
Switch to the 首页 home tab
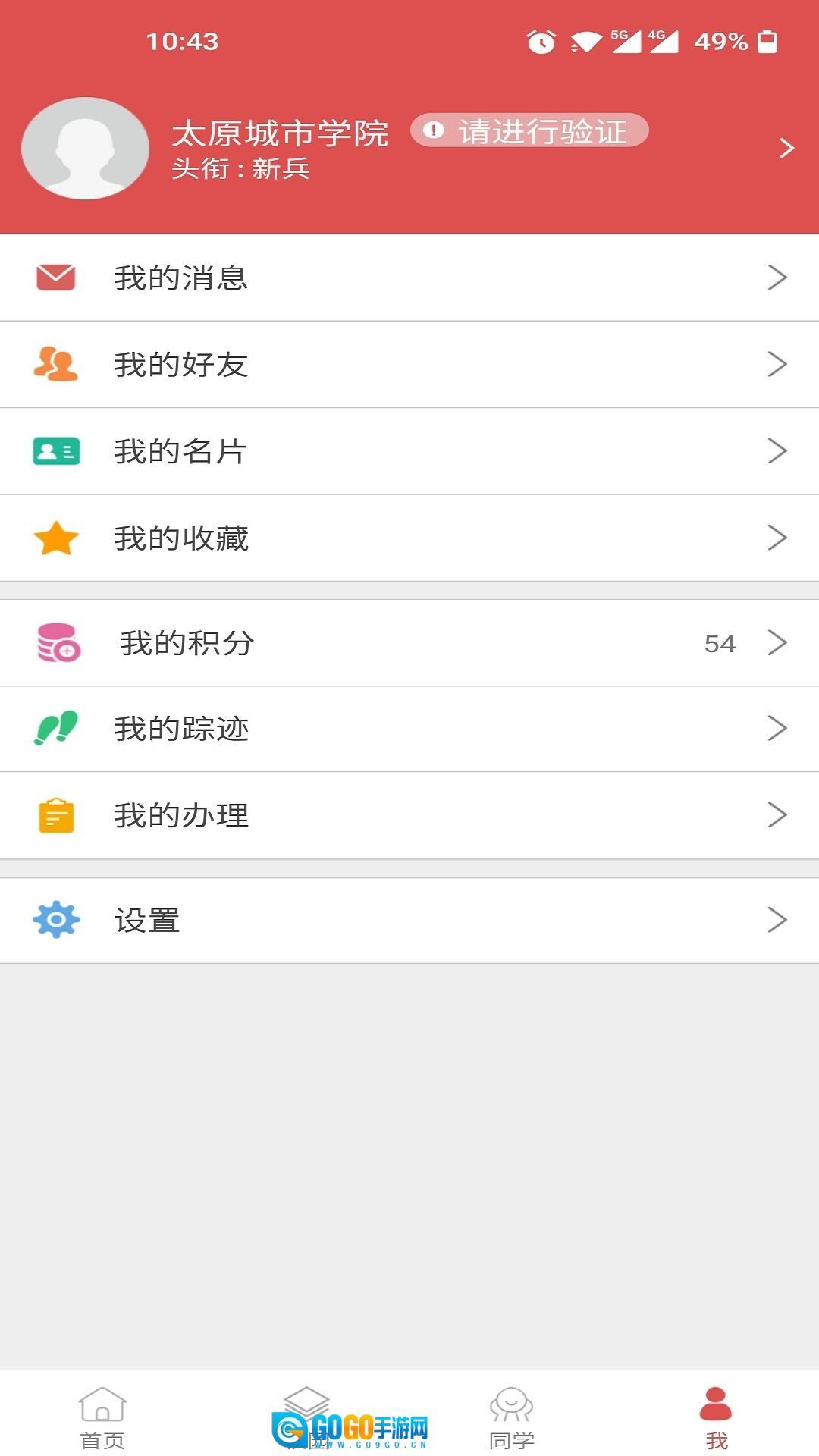click(102, 1415)
